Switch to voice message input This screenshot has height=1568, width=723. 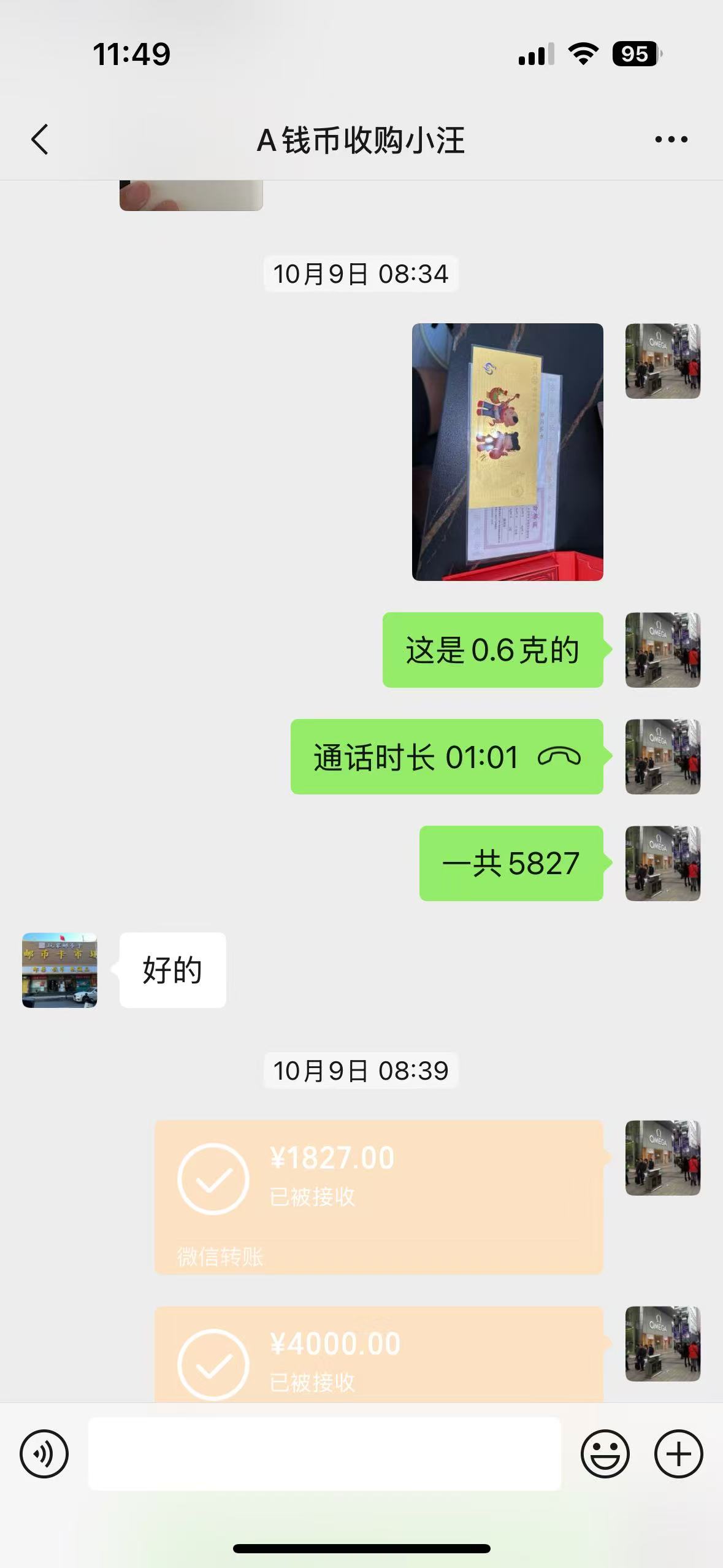(x=44, y=1454)
